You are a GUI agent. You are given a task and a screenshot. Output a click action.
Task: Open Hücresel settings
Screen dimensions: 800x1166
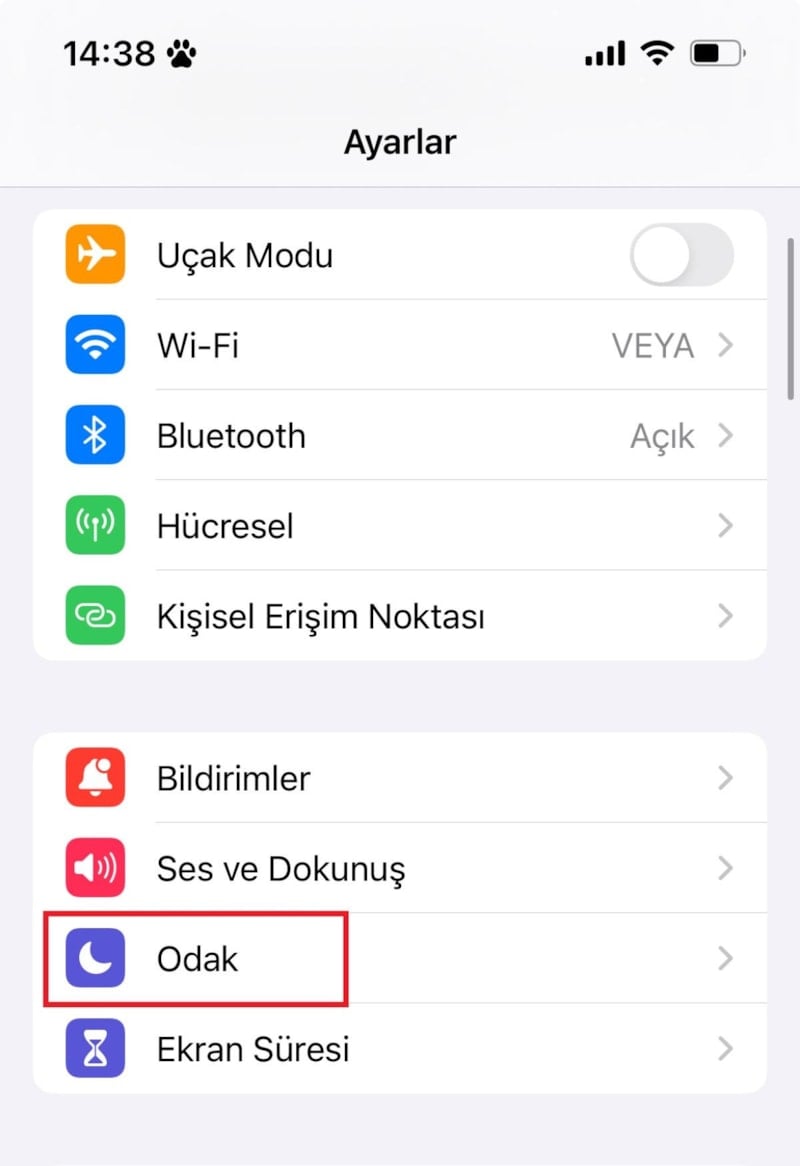point(400,526)
